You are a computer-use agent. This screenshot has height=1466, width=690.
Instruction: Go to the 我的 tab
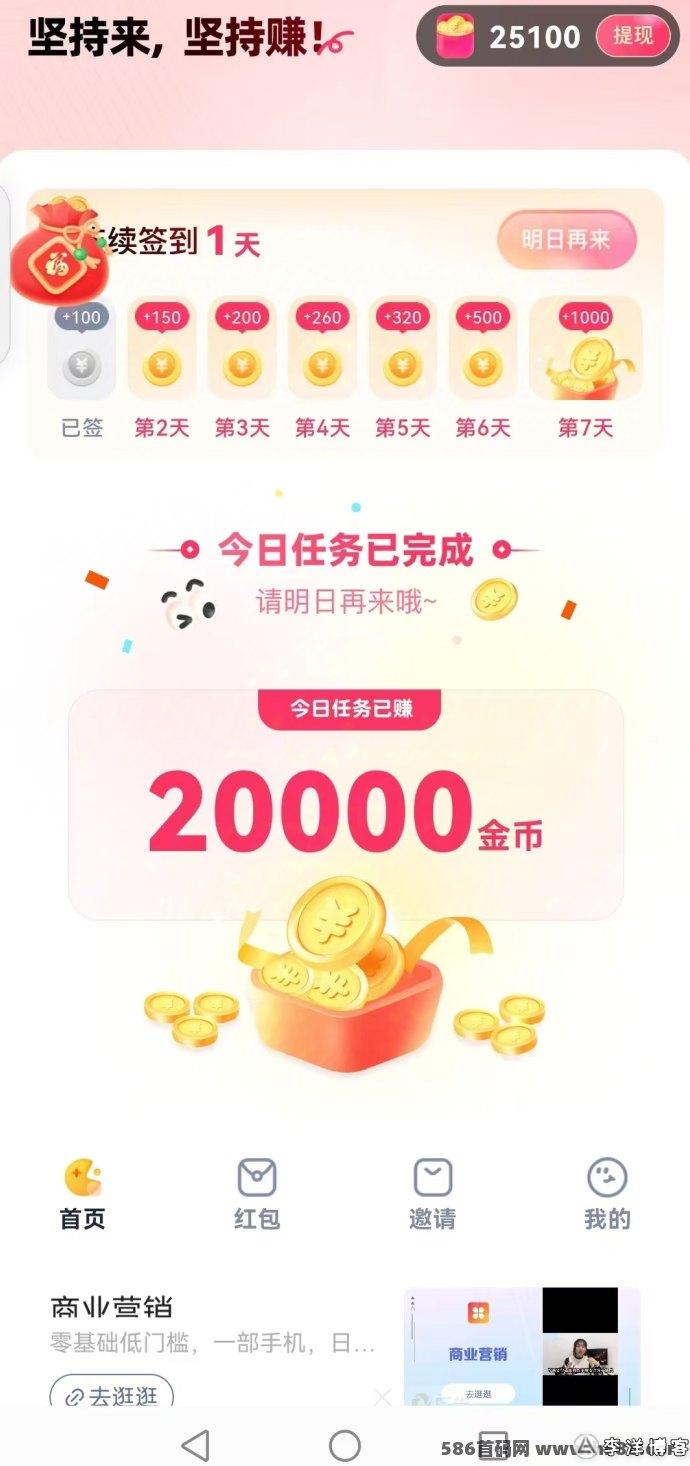607,1194
